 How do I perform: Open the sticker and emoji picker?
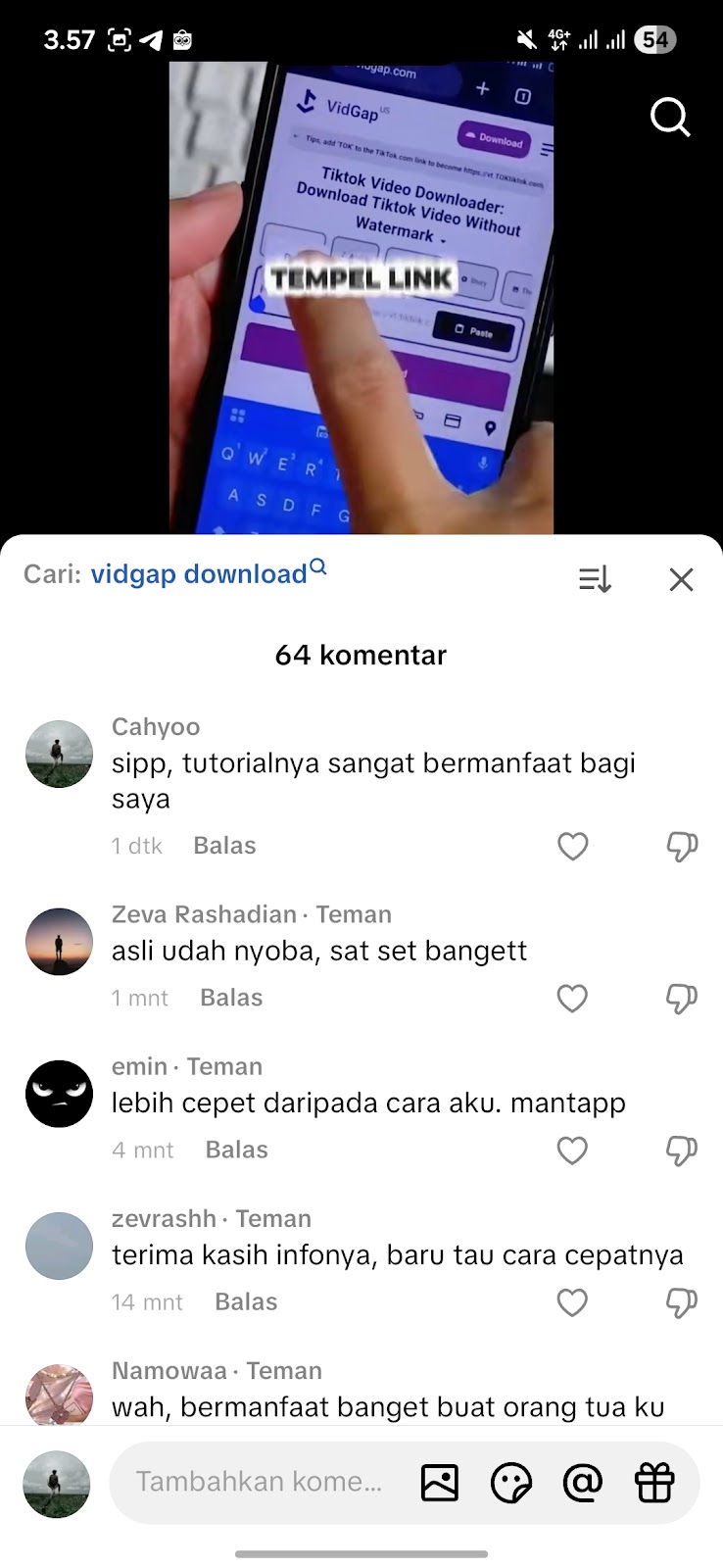point(510,1483)
